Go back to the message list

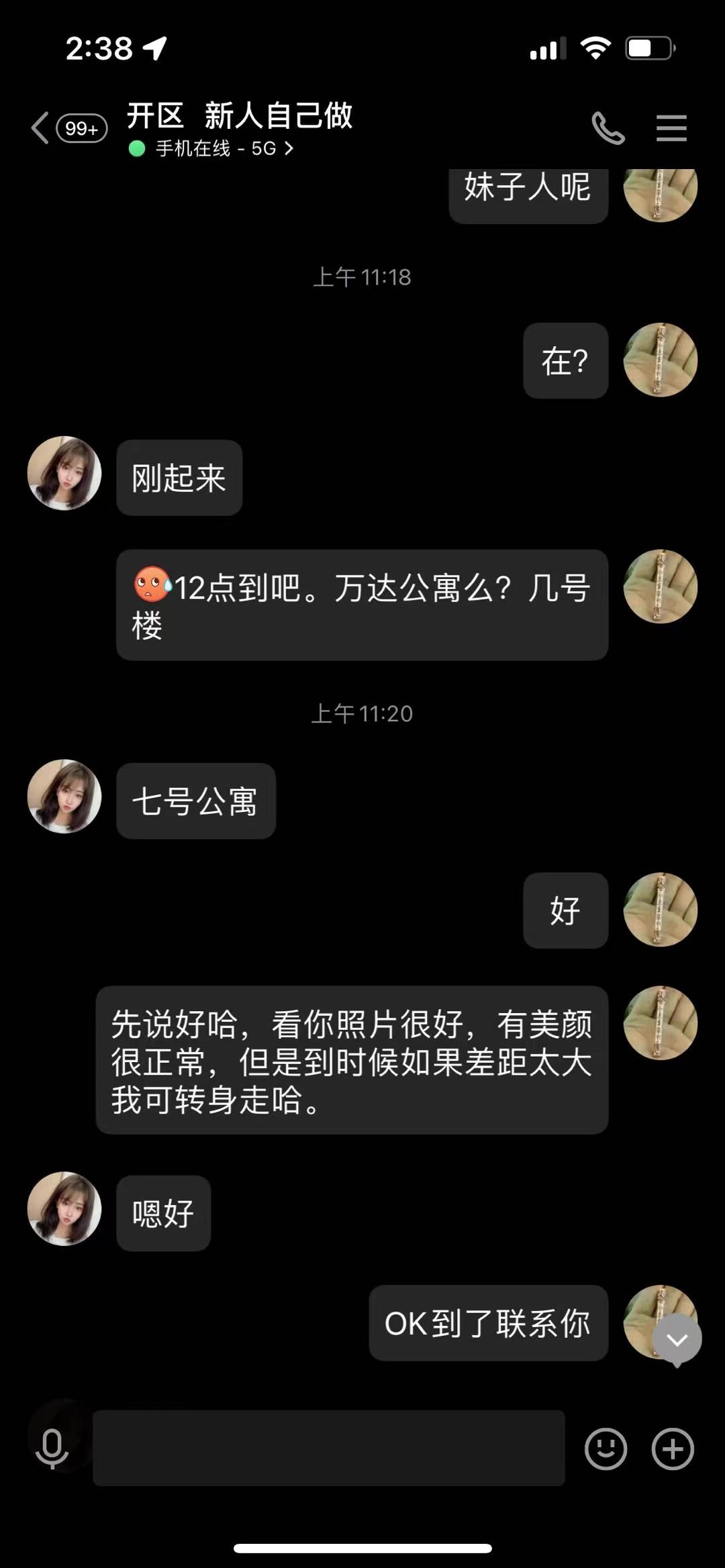point(42,128)
